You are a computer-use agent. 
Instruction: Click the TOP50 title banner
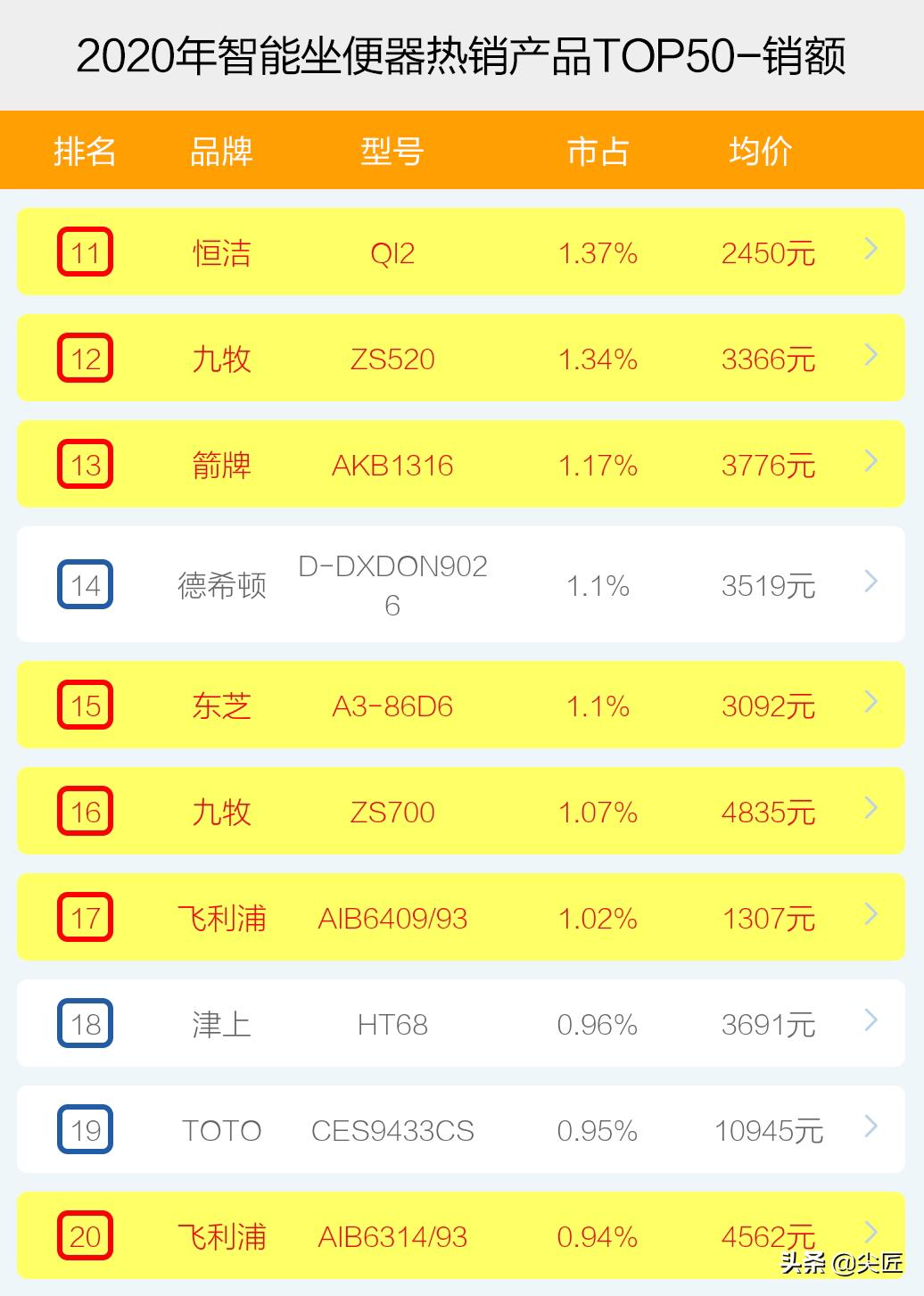pos(462,54)
